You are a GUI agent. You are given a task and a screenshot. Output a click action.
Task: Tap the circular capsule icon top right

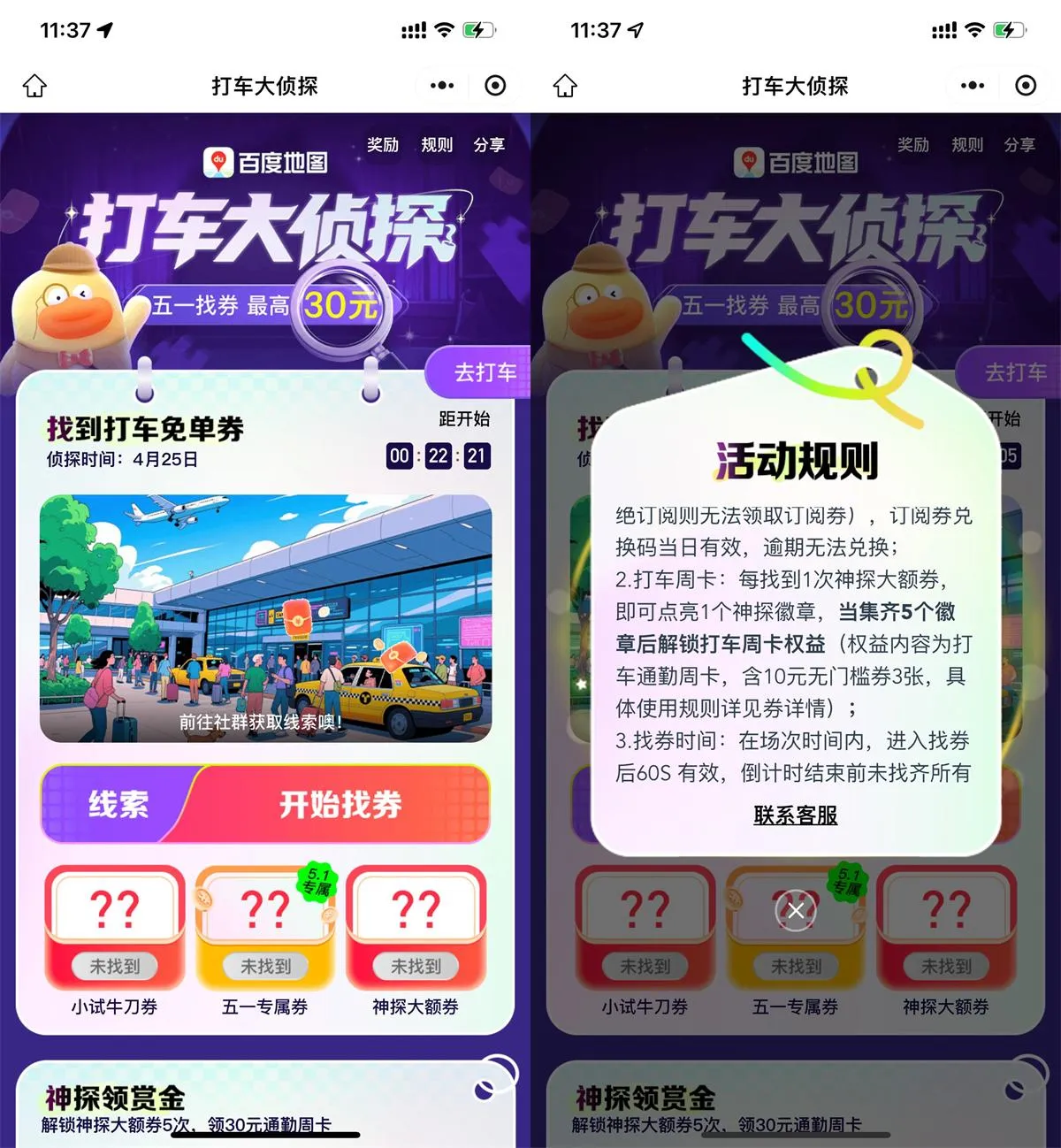pos(495,86)
